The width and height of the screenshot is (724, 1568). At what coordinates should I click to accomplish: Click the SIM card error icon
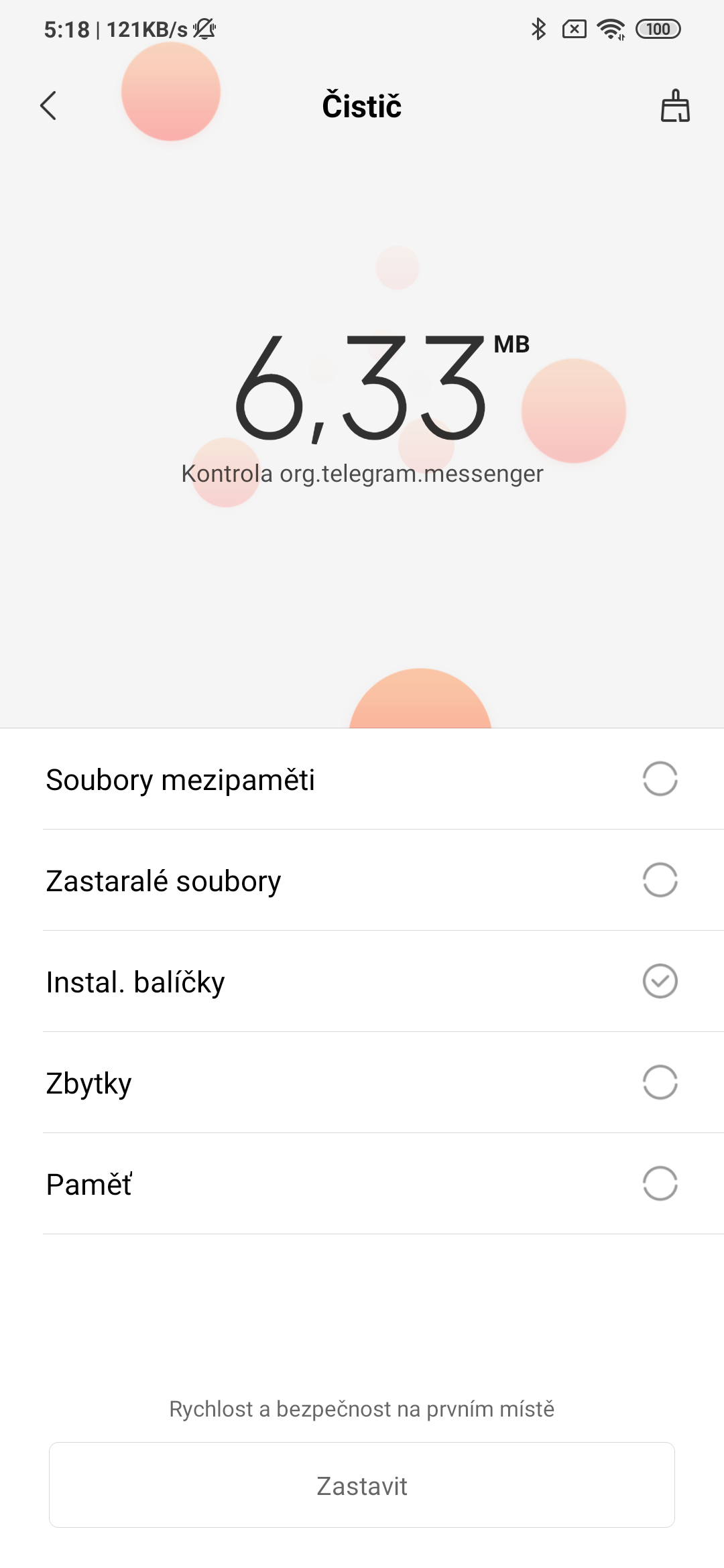[x=575, y=29]
